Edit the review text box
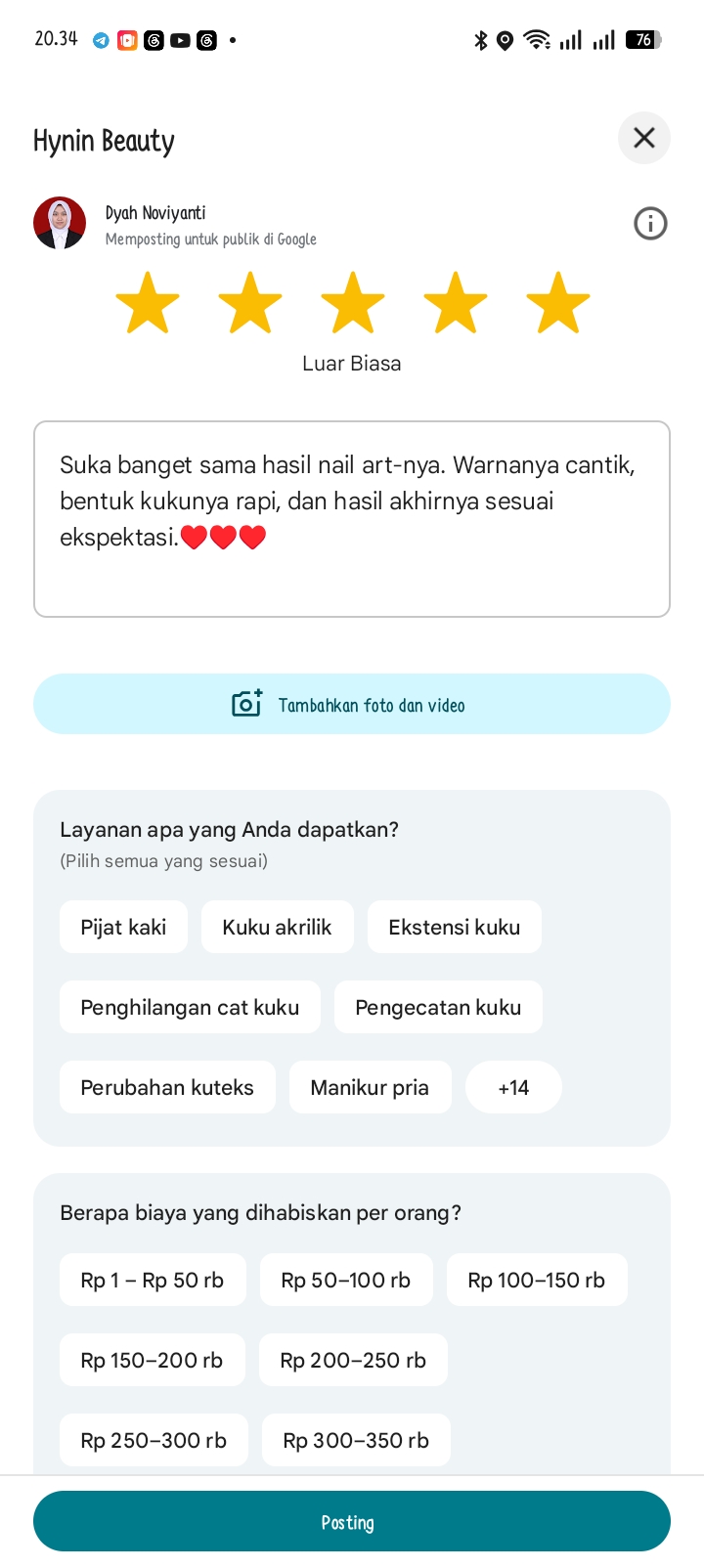Image resolution: width=704 pixels, height=1568 pixels. [352, 519]
